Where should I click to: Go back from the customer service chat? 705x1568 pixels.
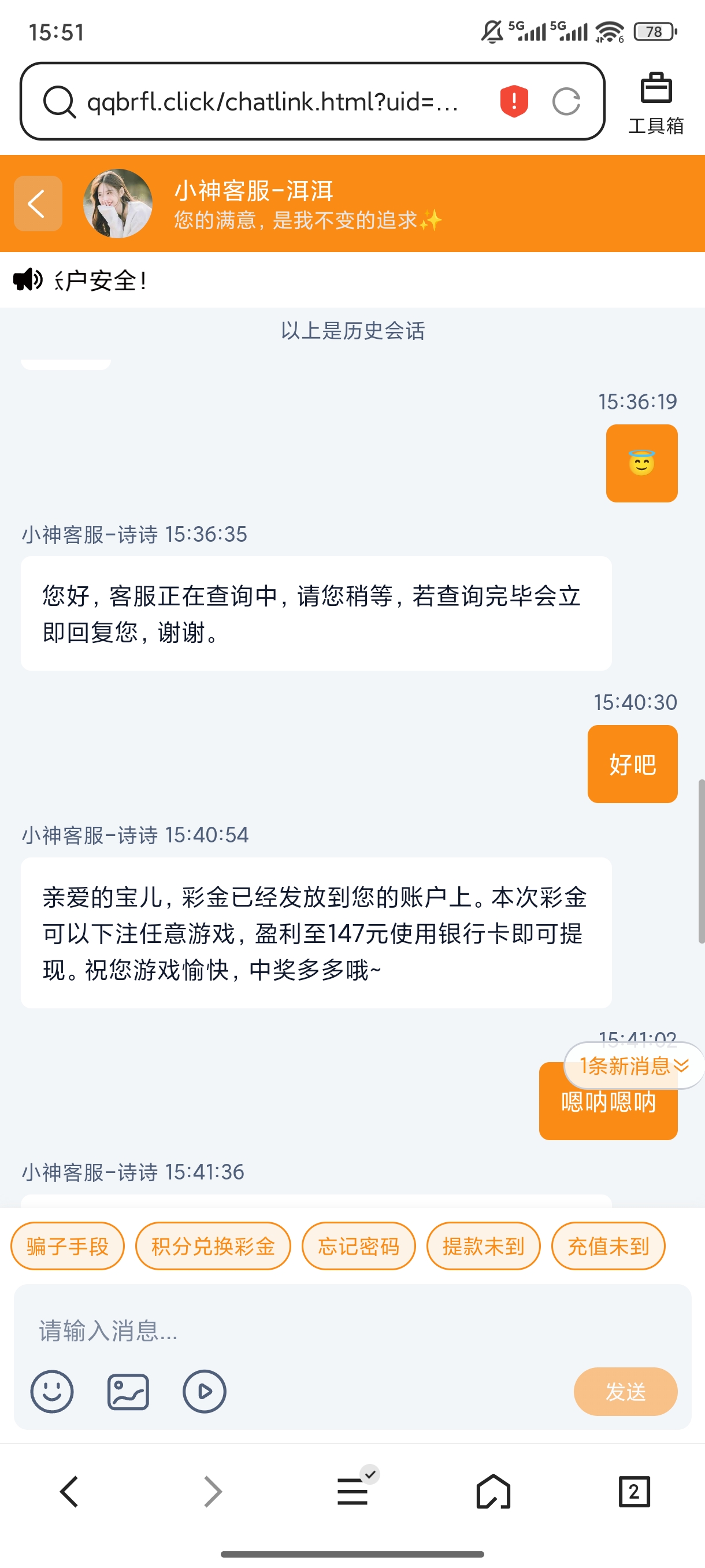pyautogui.click(x=38, y=204)
